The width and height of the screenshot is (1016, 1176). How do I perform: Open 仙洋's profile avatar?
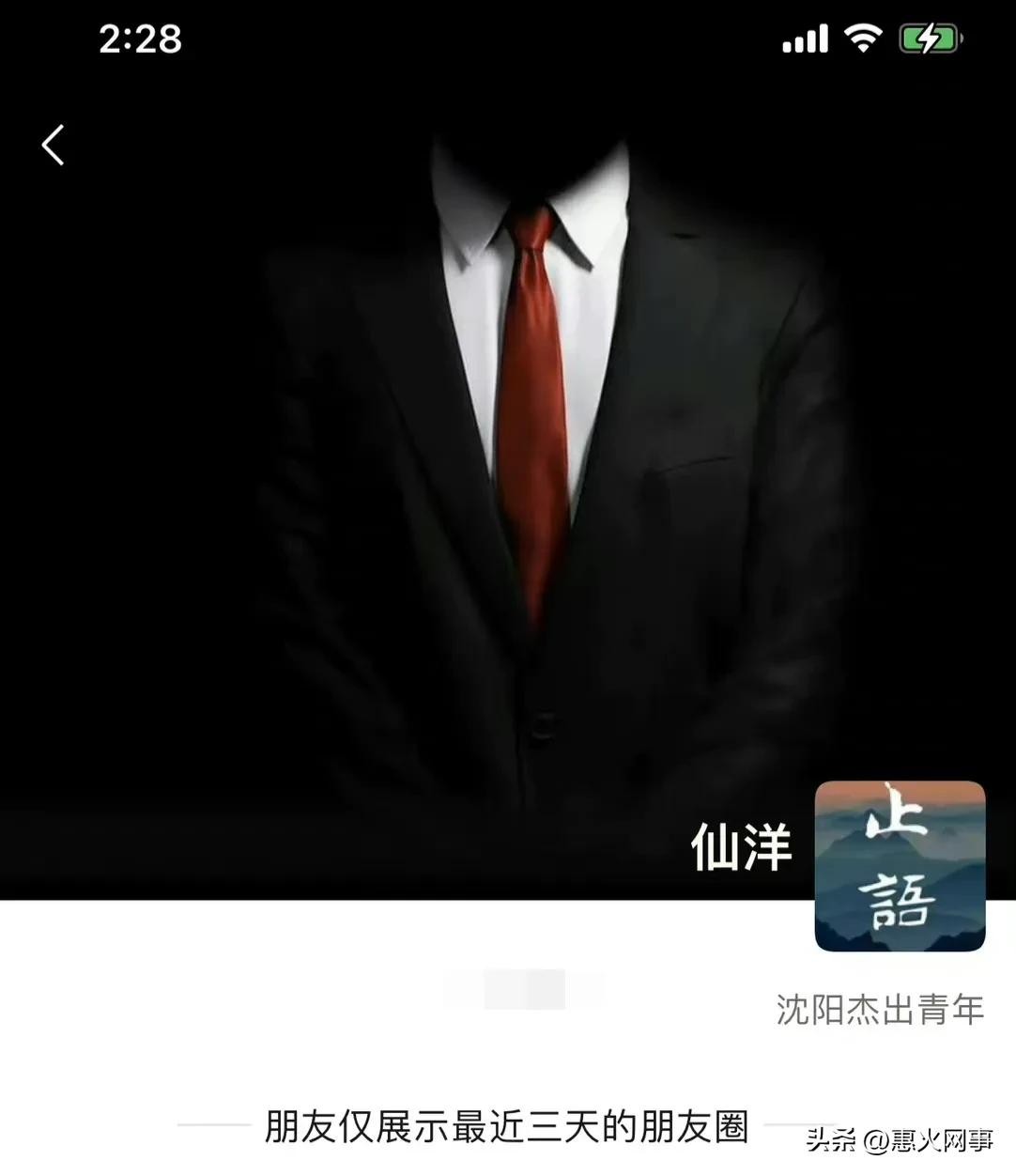click(899, 865)
